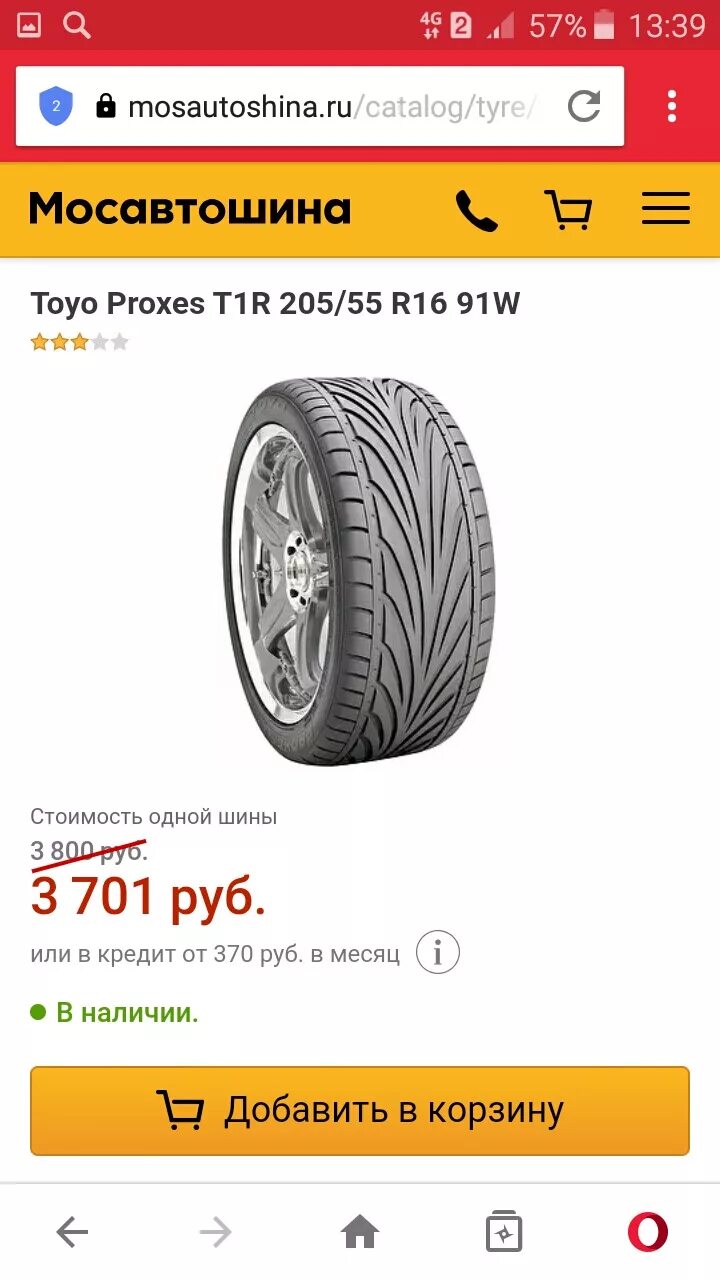This screenshot has height=1280, width=720.
Task: Open browser tabs view
Action: 504,1232
